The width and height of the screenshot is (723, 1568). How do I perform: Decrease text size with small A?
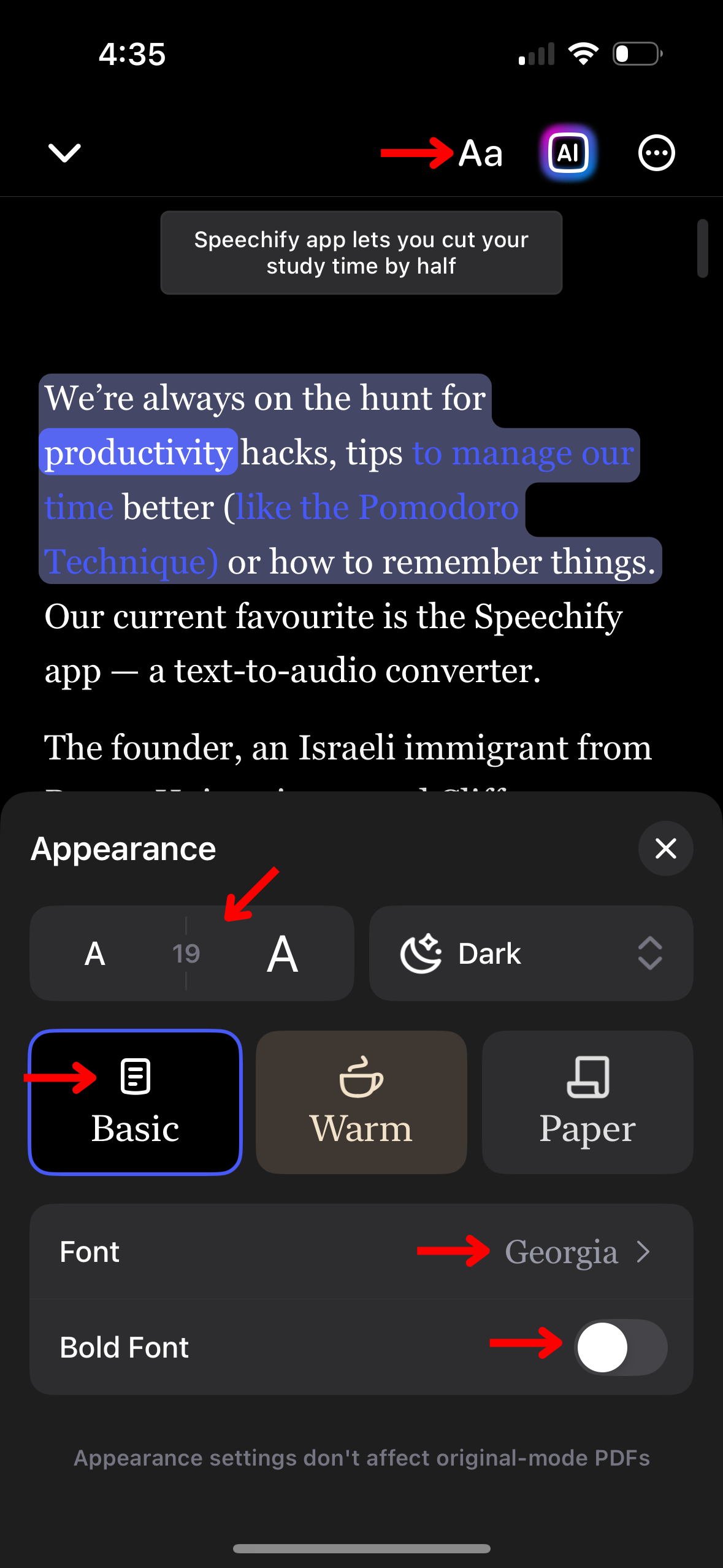pyautogui.click(x=95, y=954)
